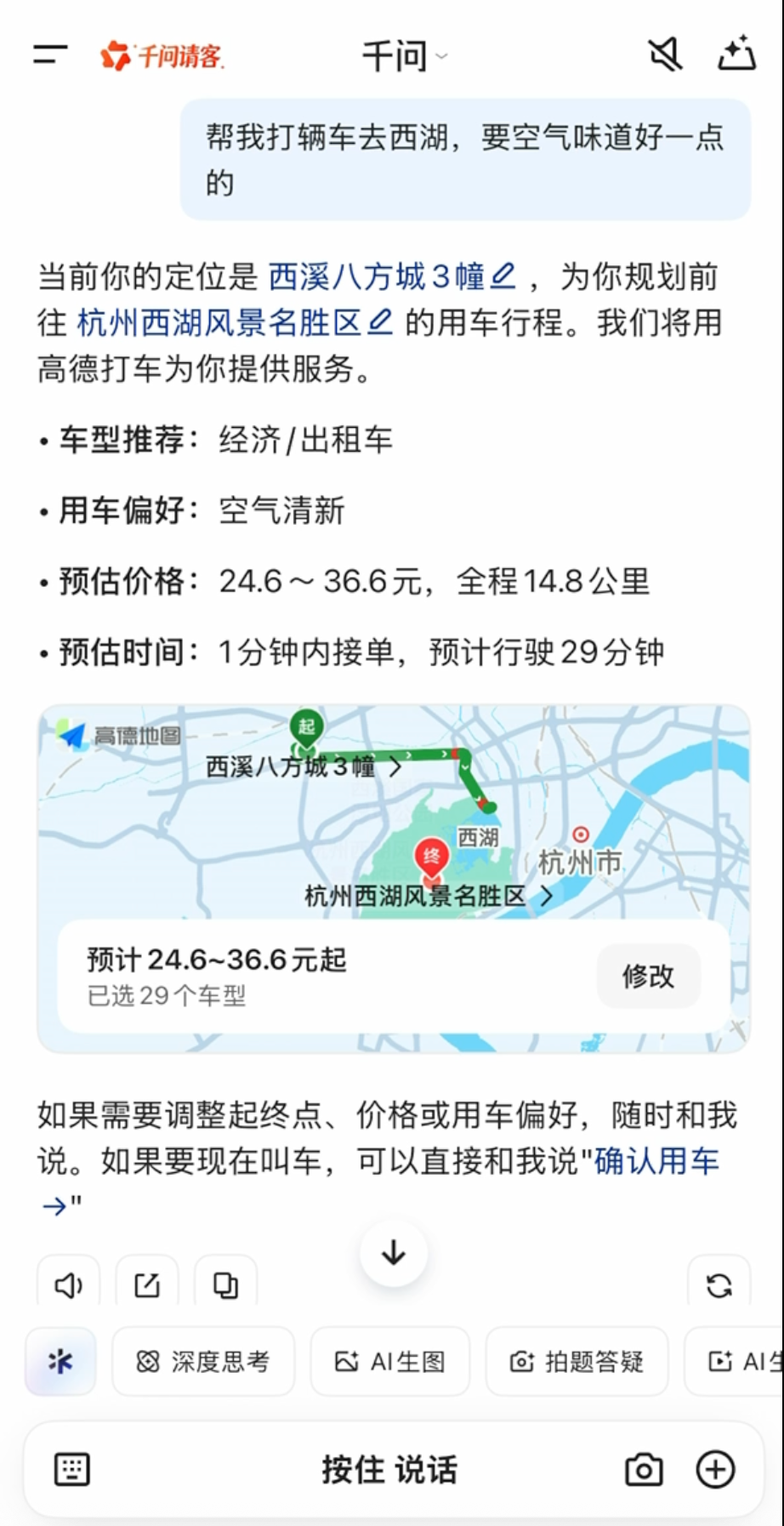Open the side drawer menu
The height and width of the screenshot is (1526, 784).
point(49,55)
